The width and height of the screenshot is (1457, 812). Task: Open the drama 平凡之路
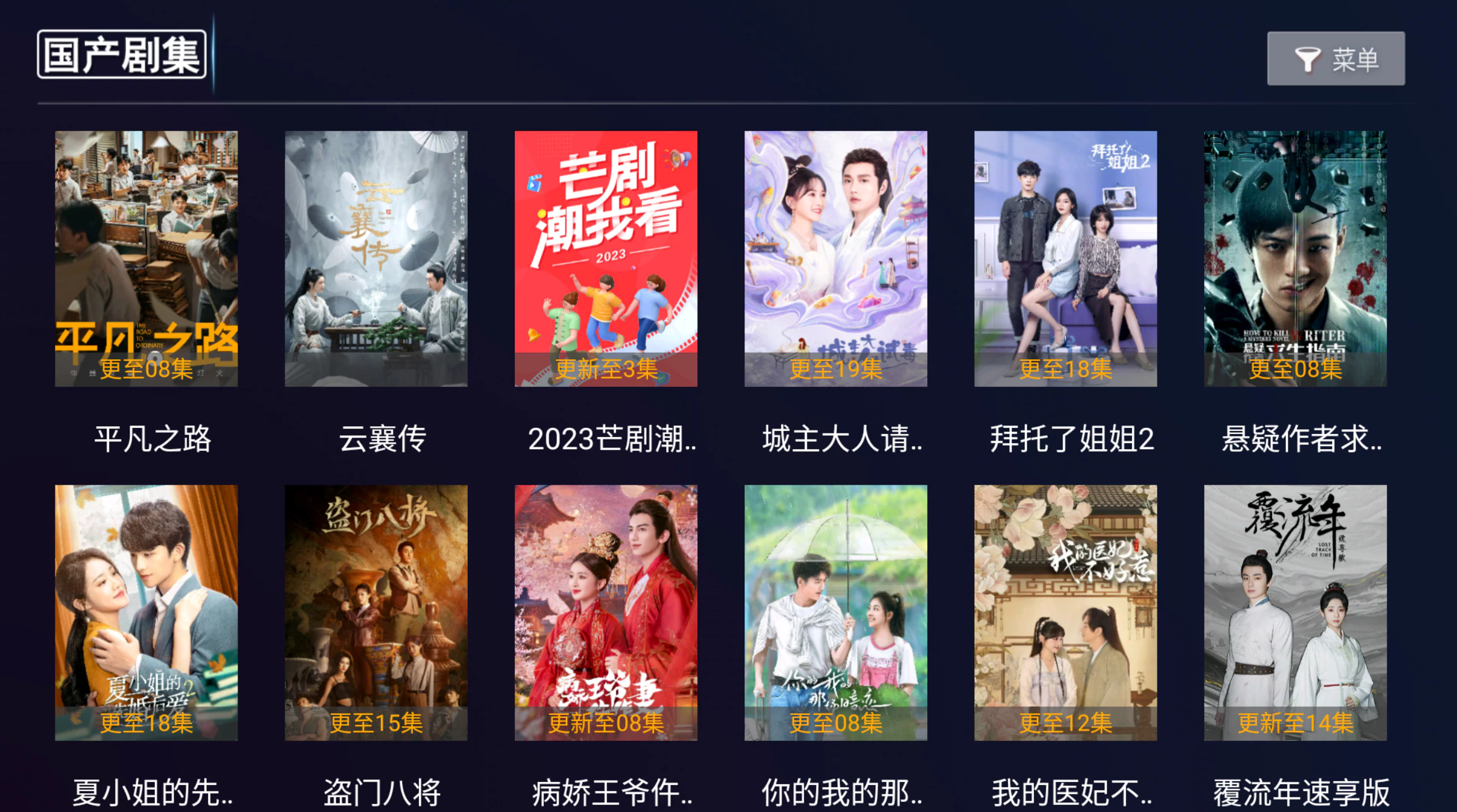click(146, 259)
